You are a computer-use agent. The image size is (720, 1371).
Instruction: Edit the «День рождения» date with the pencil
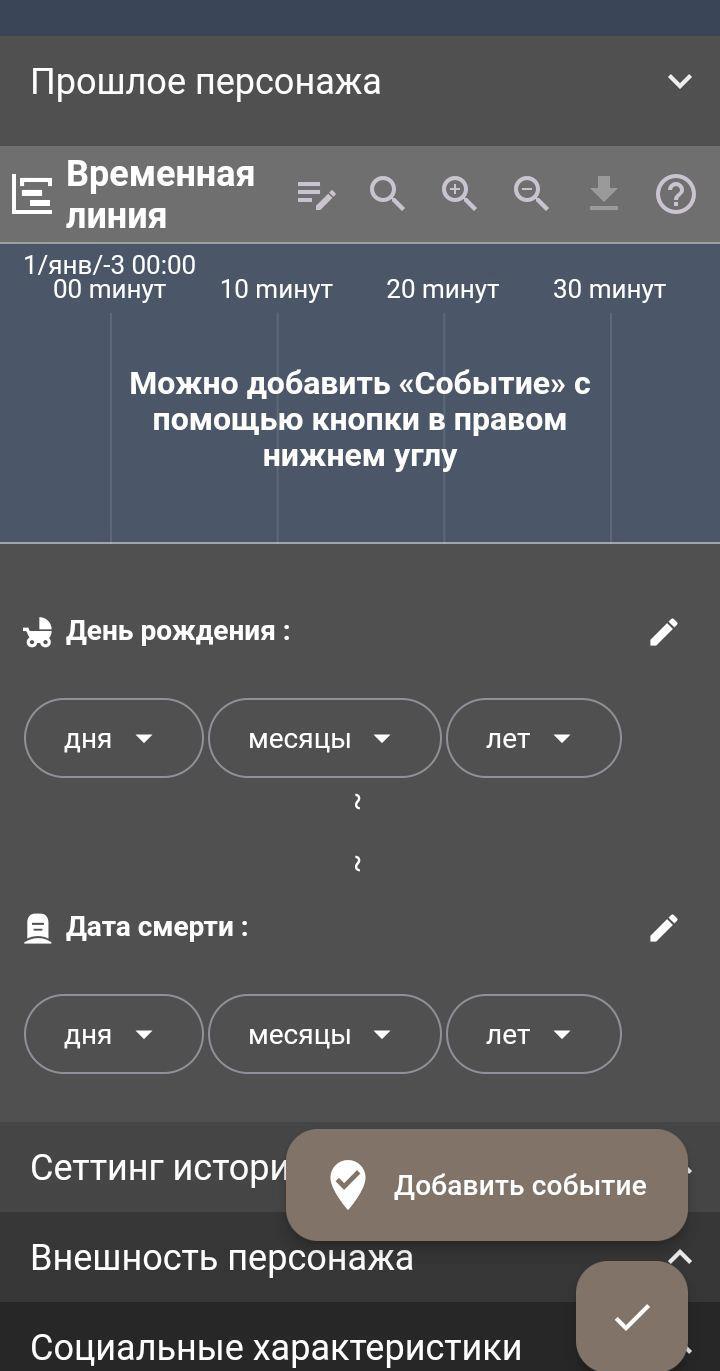click(664, 632)
